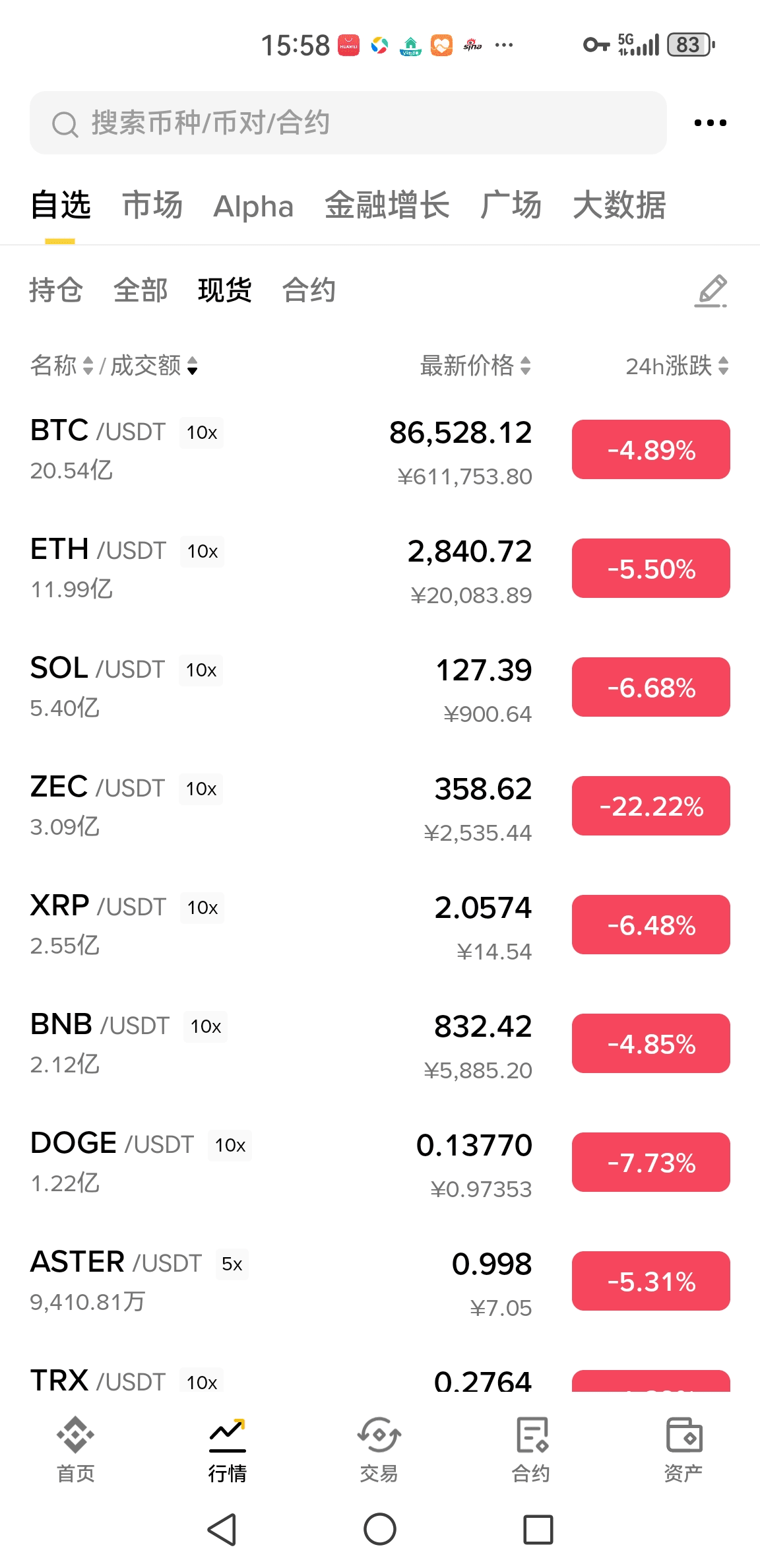Edit the watchlist with the pencil icon
Screen dimensions: 760x1568
711,291
